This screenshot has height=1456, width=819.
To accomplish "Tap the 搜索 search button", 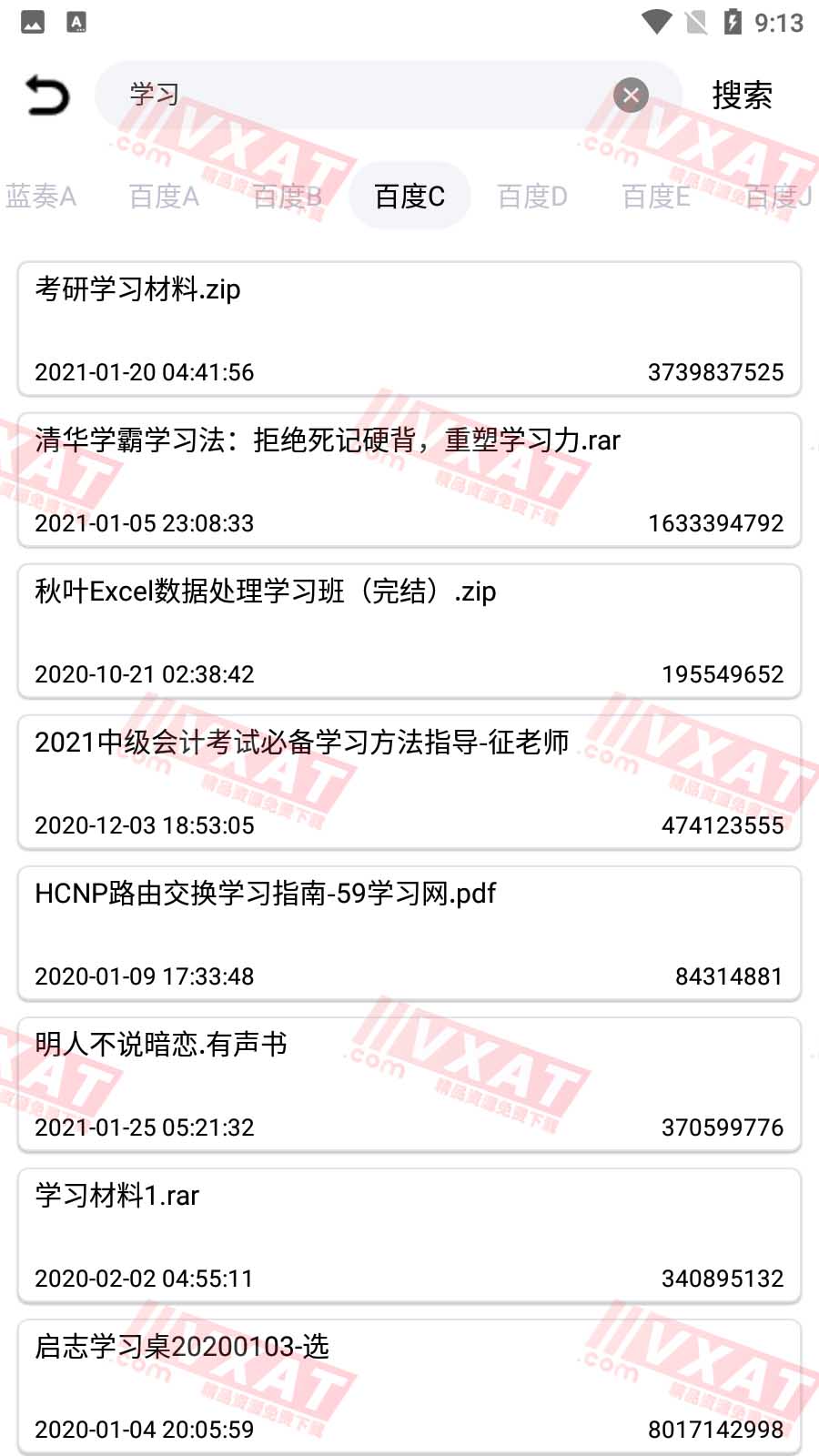I will point(743,96).
